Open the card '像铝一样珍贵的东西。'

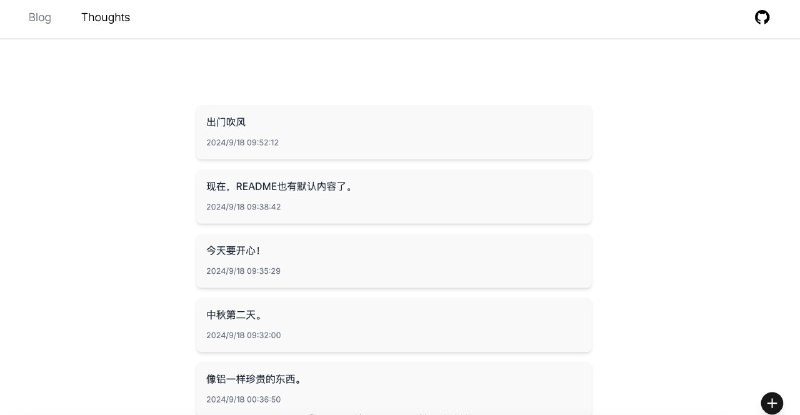coord(393,388)
